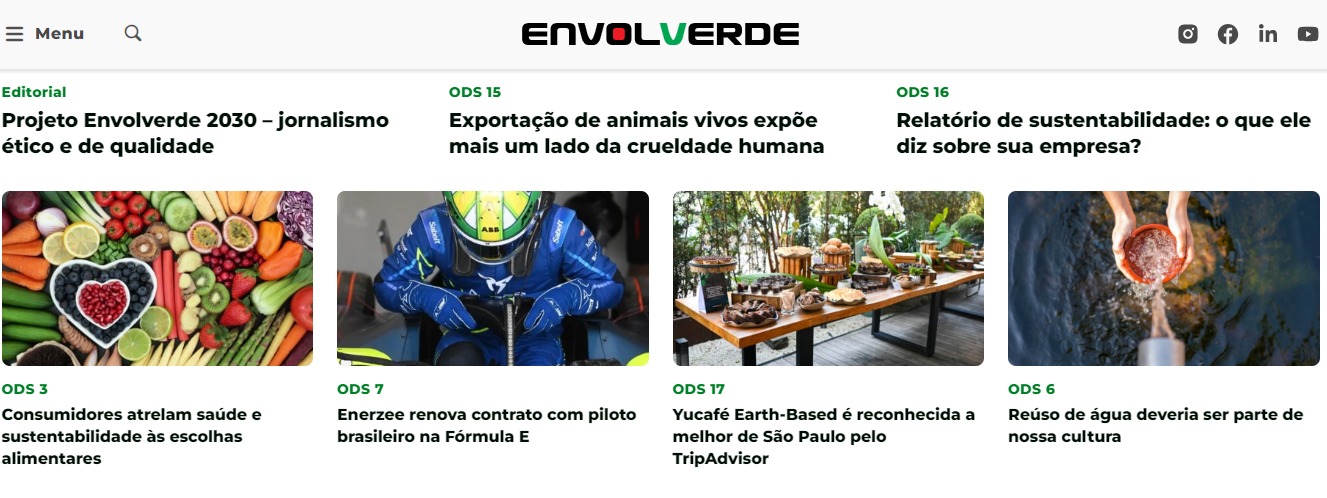This screenshot has width=1327, height=498.
Task: Open the hands holding water bowl image
Action: click(1164, 278)
